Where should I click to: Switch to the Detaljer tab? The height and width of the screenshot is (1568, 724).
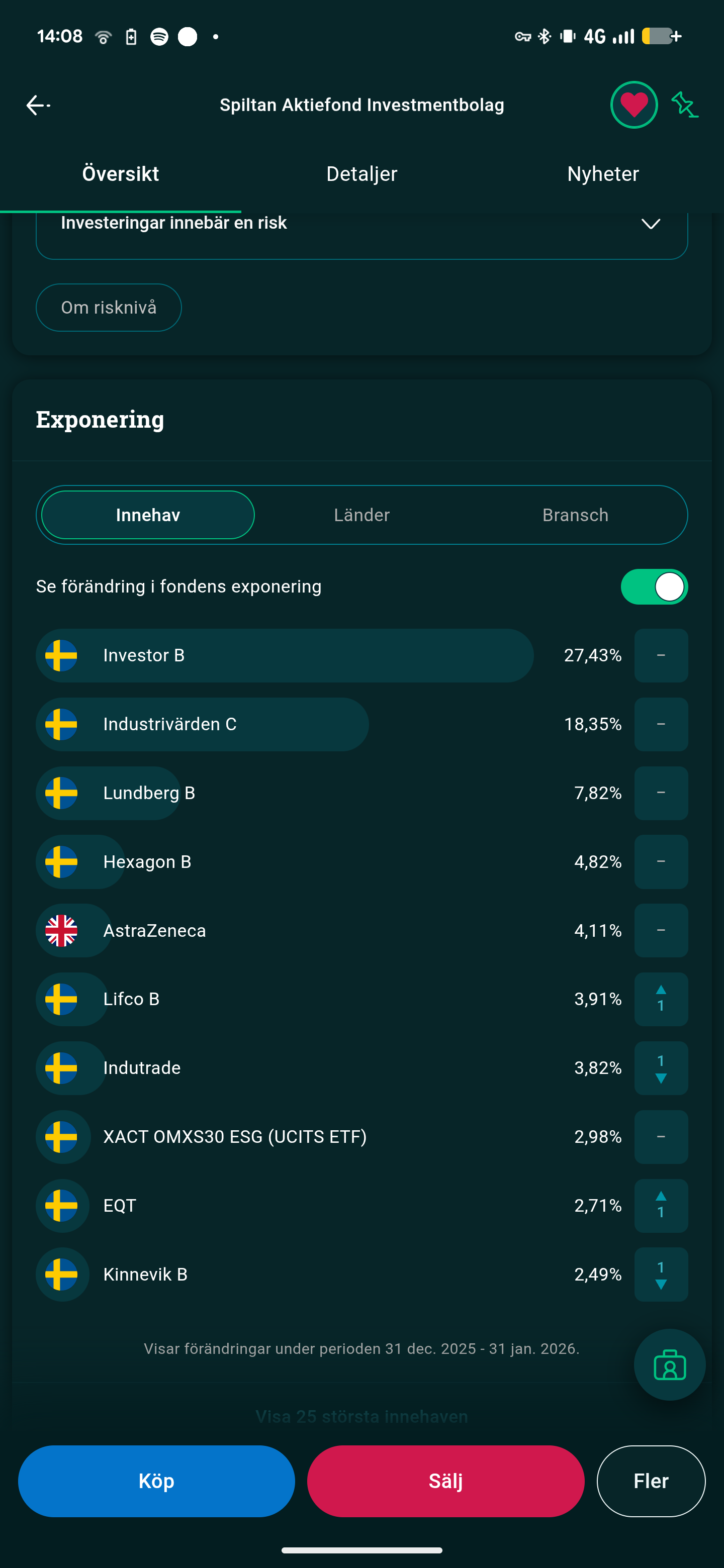(x=361, y=174)
